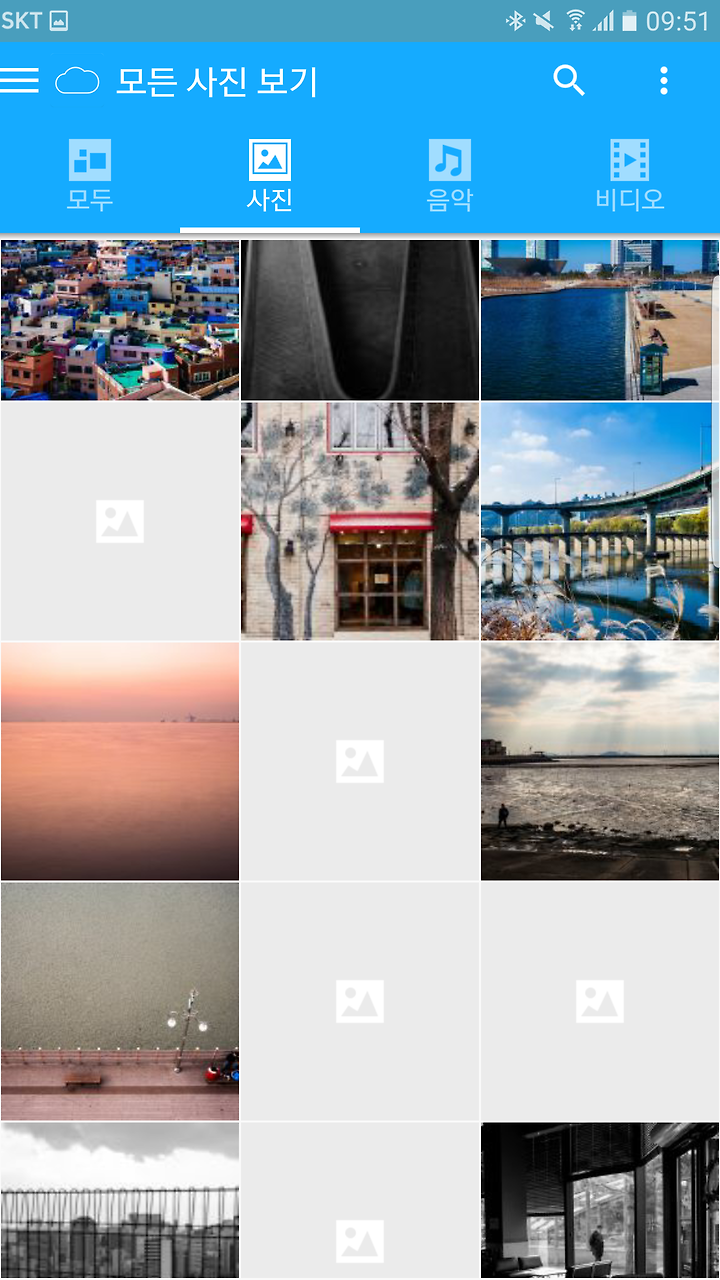This screenshot has height=1280, width=720.
Task: Switch to the 모두 tab
Action: [90, 176]
